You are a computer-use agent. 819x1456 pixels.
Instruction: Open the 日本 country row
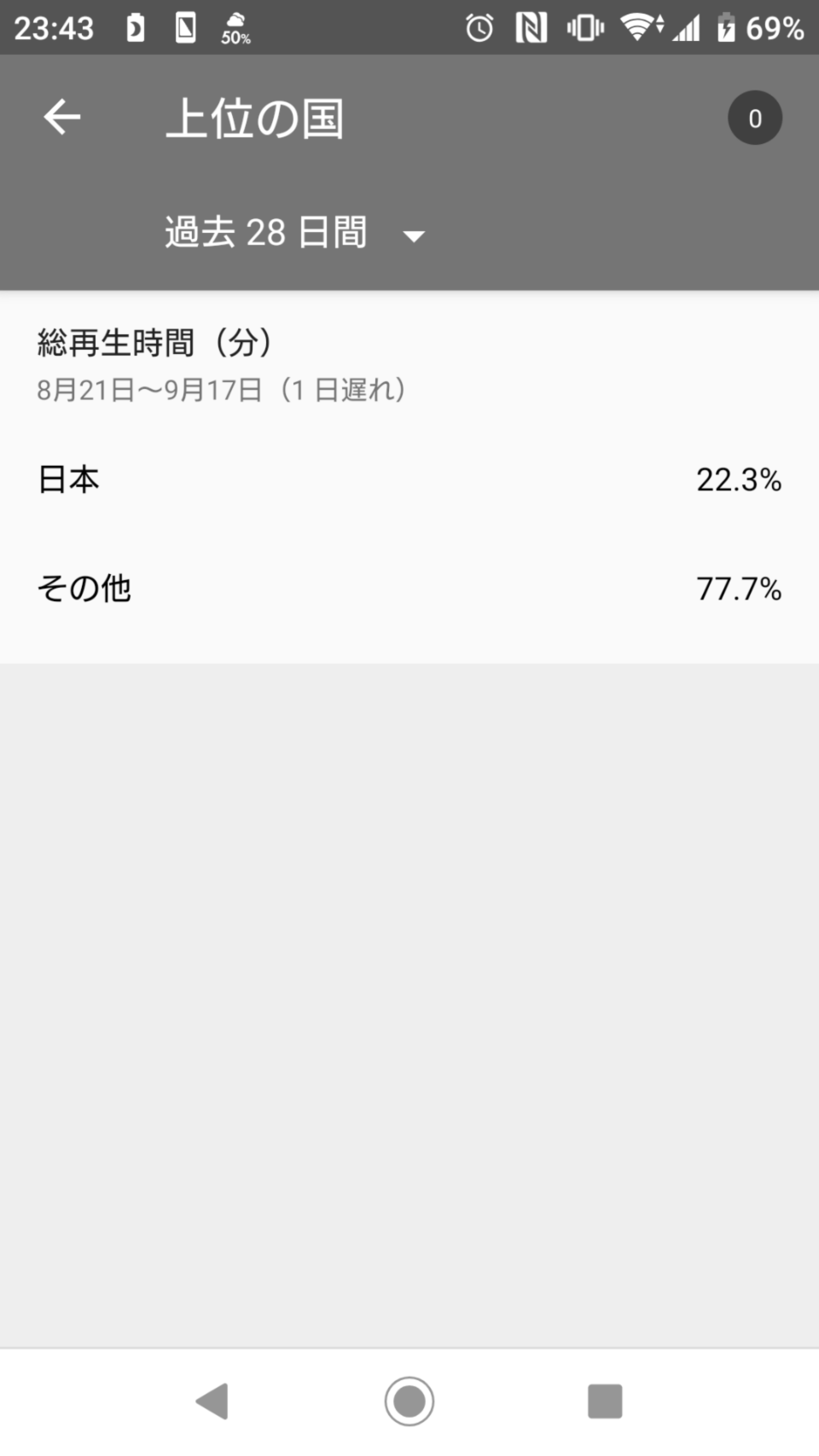[409, 479]
